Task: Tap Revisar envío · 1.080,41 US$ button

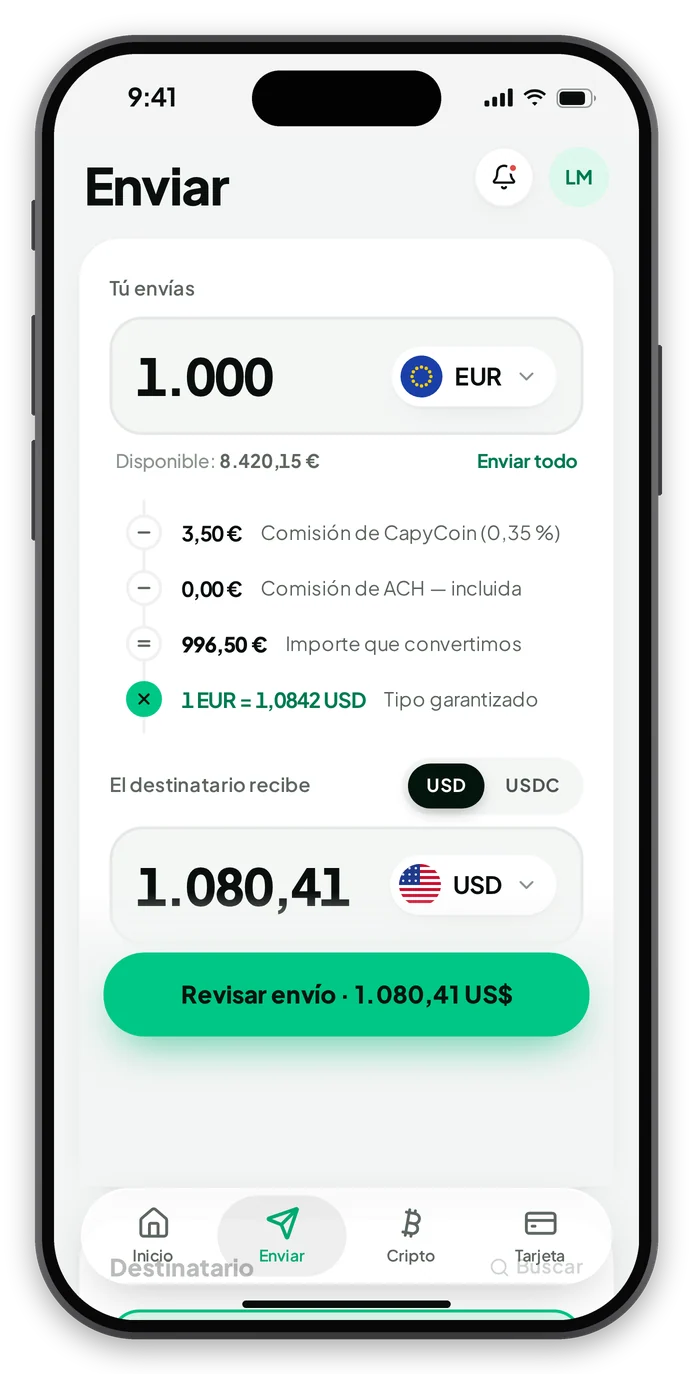Action: pyautogui.click(x=346, y=994)
